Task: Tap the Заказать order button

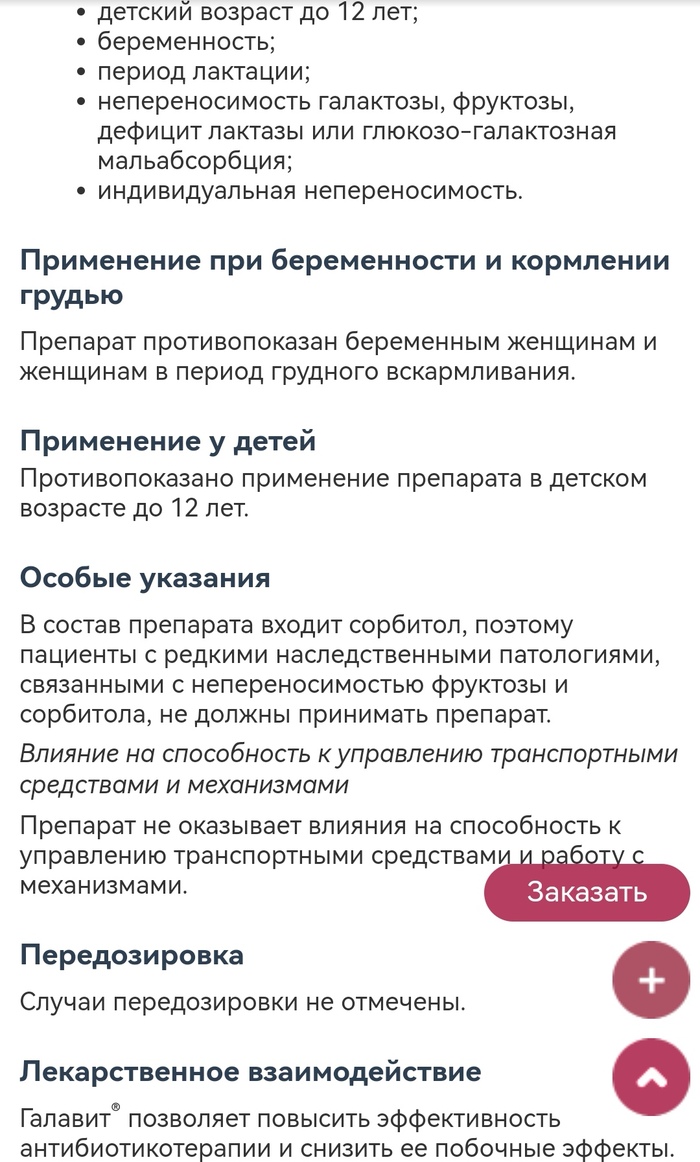Action: tap(587, 892)
